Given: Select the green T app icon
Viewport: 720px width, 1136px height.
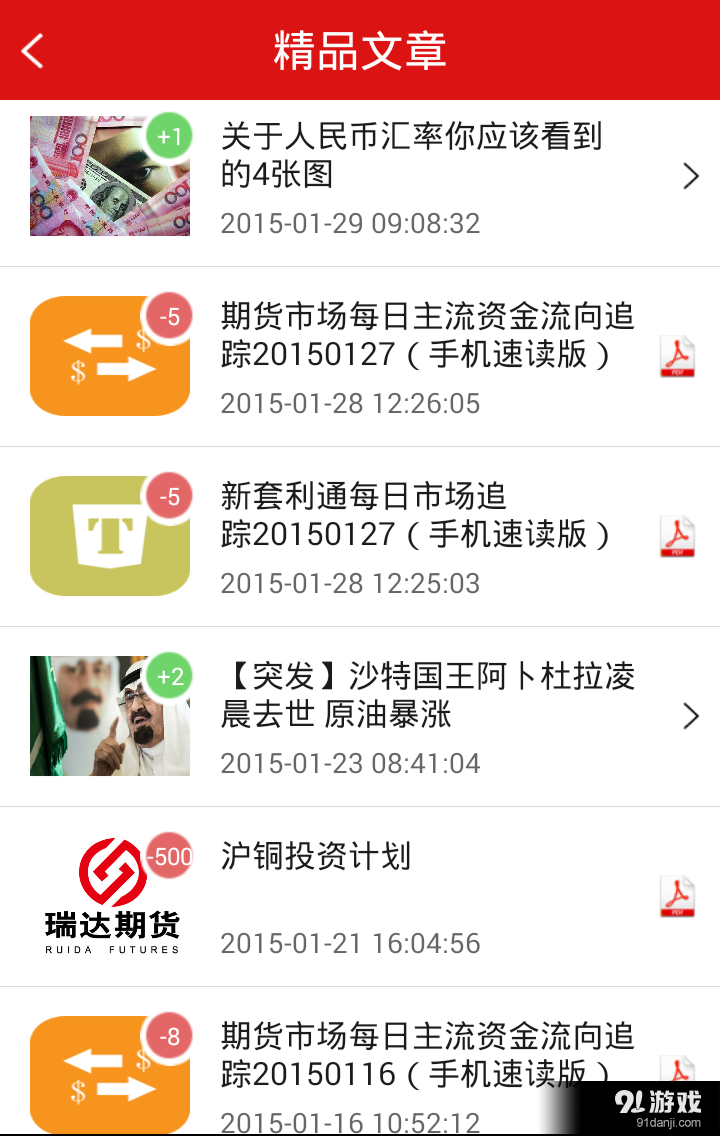Looking at the screenshot, I should pos(110,535).
